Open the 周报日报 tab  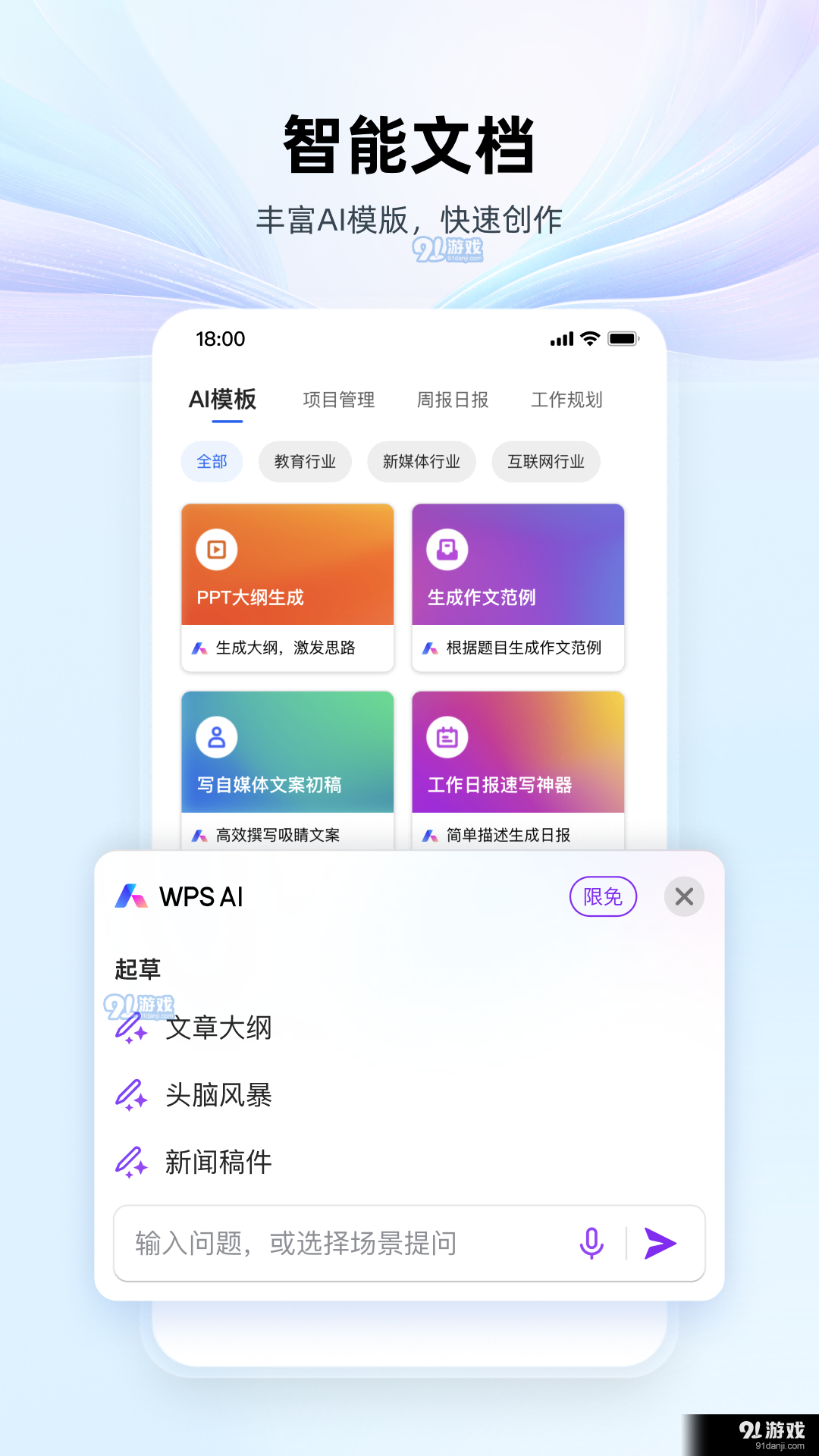click(453, 400)
